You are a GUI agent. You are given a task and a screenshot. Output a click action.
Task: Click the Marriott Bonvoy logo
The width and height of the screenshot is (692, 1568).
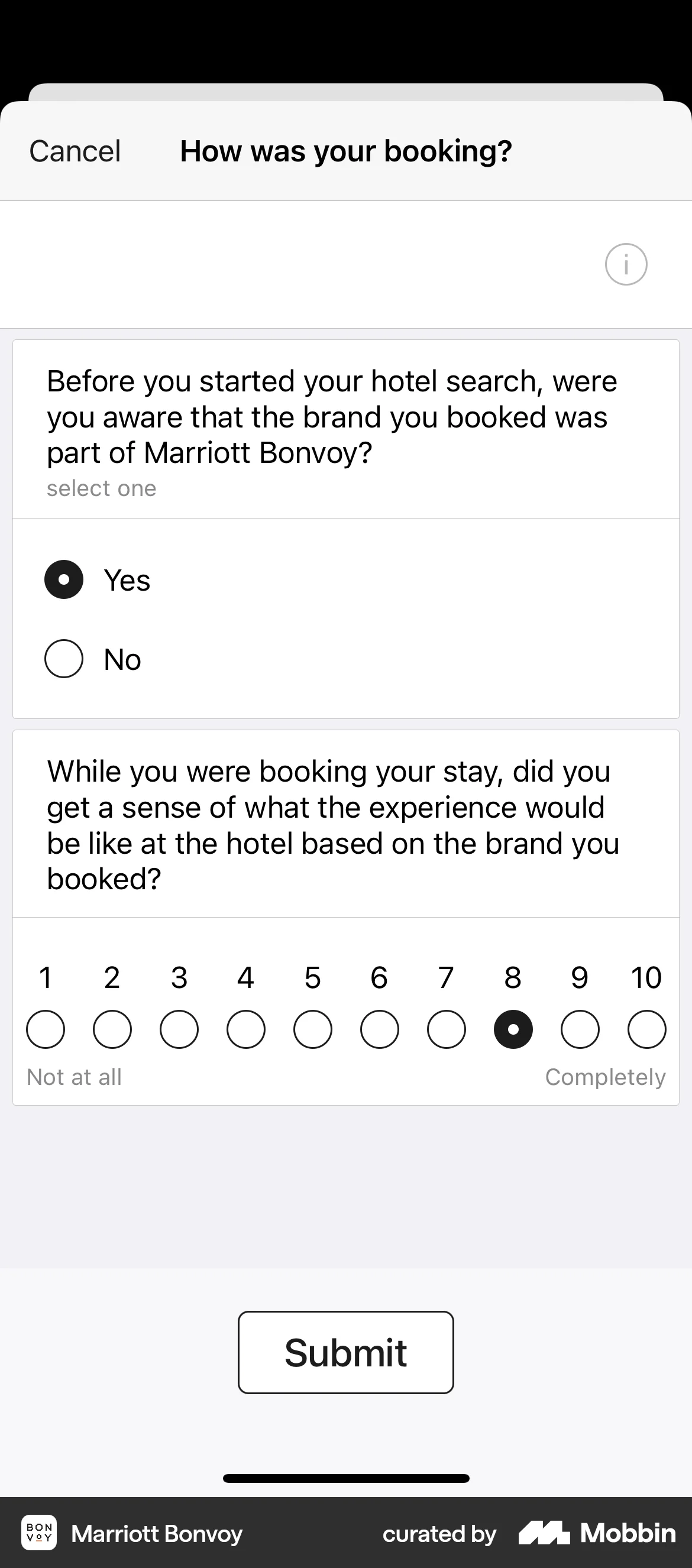39,1533
